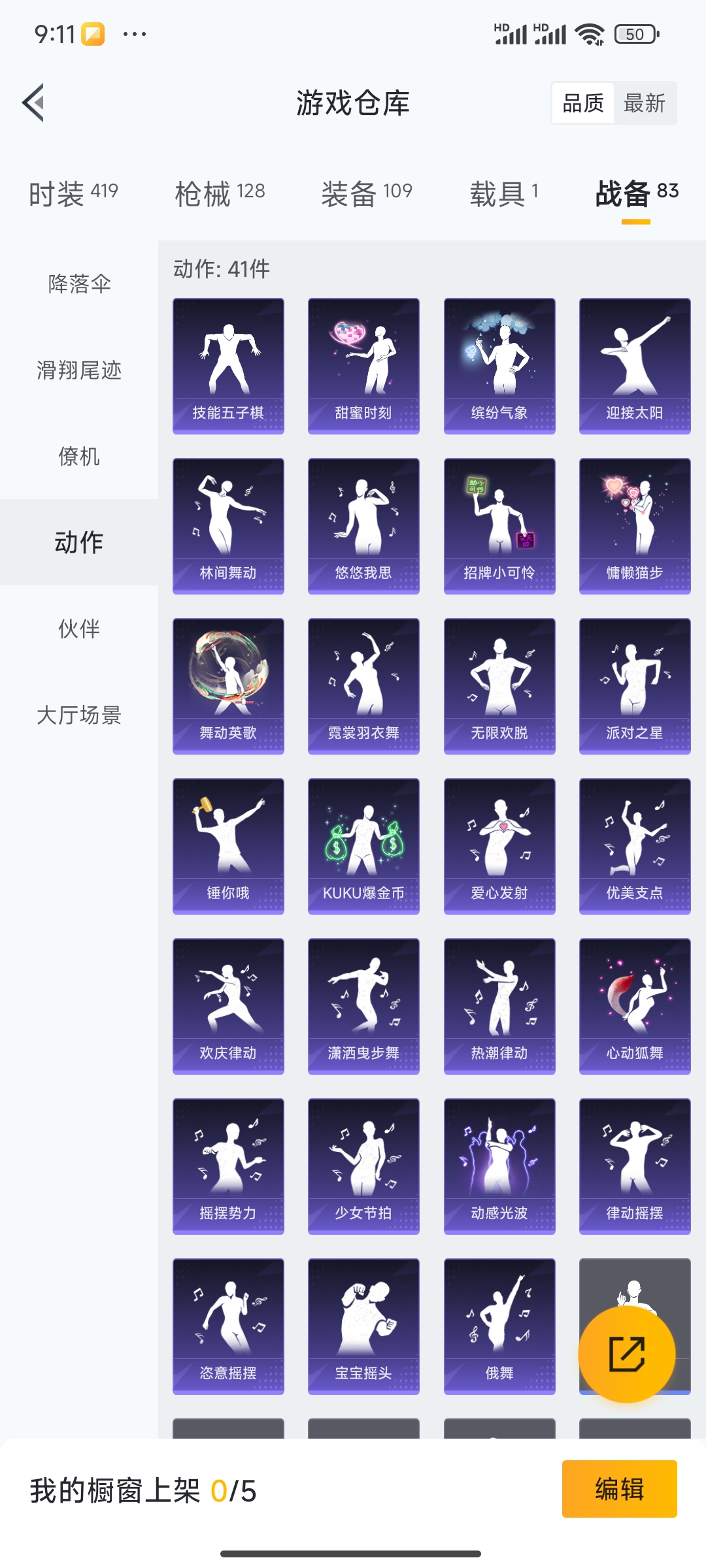The width and height of the screenshot is (706, 1568).
Task: Open the 心动狐舞 emote card
Action: coord(635,1006)
